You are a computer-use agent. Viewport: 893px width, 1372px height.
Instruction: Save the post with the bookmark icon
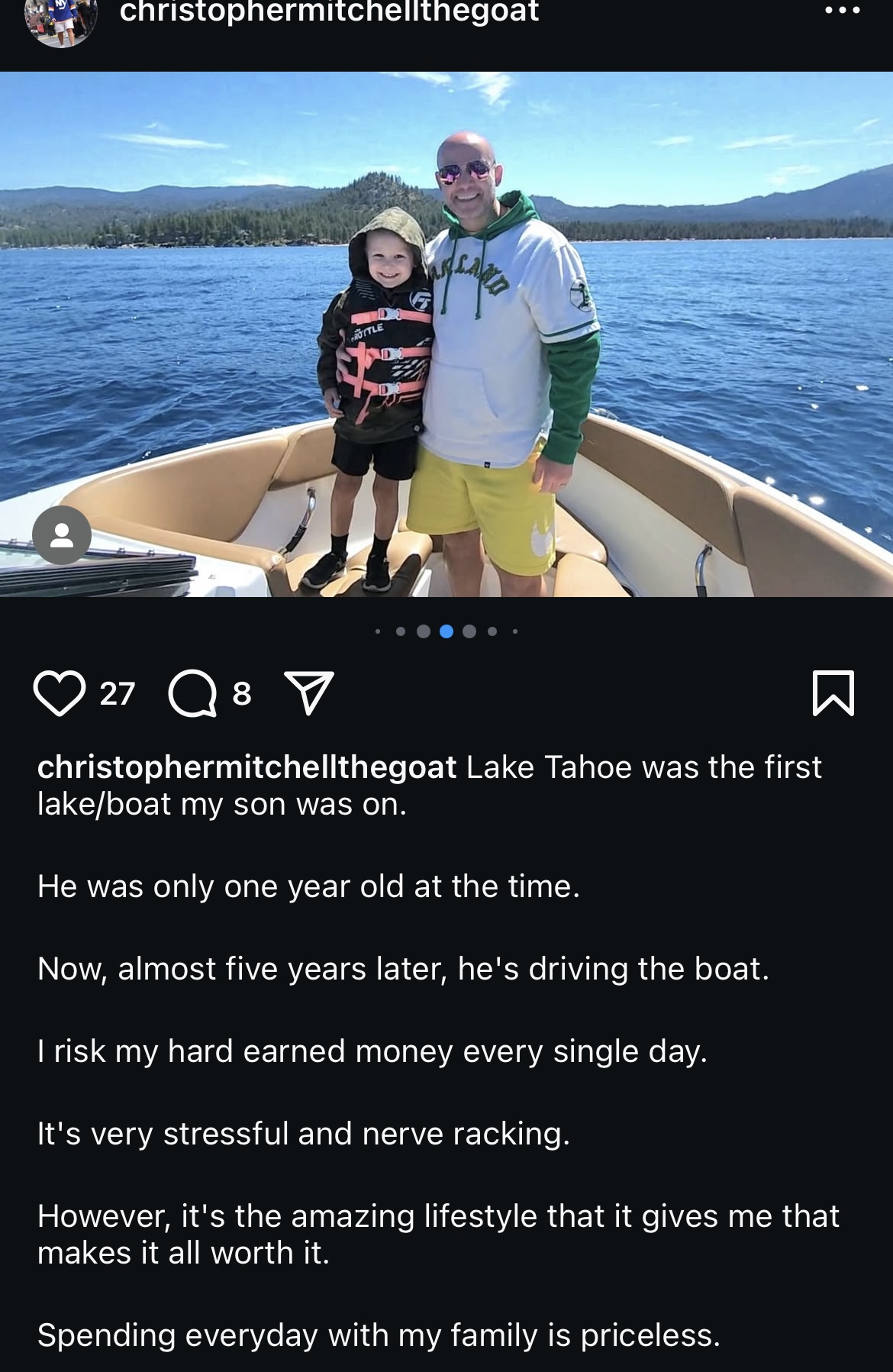[833, 693]
